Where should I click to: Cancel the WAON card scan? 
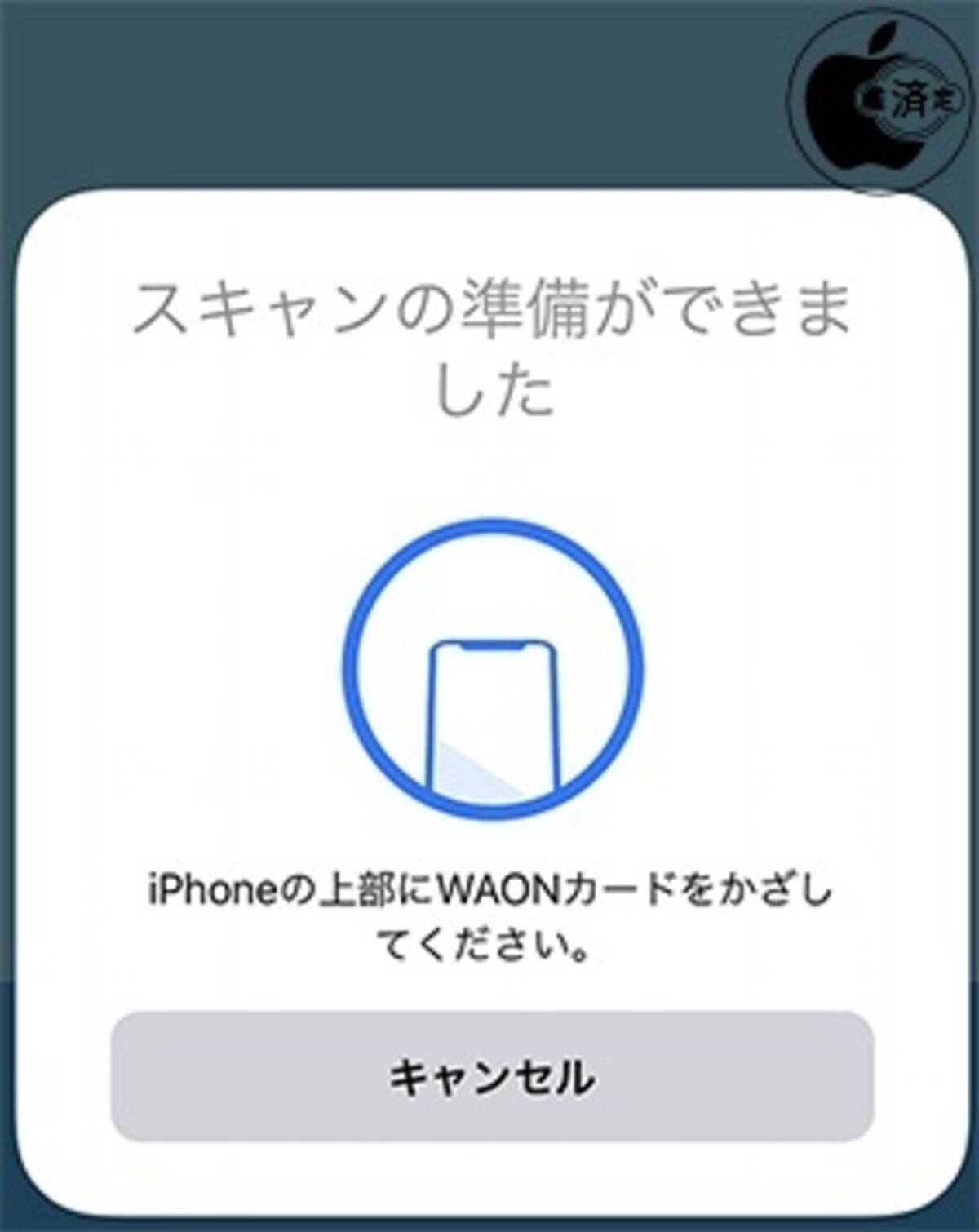pyautogui.click(x=492, y=1077)
